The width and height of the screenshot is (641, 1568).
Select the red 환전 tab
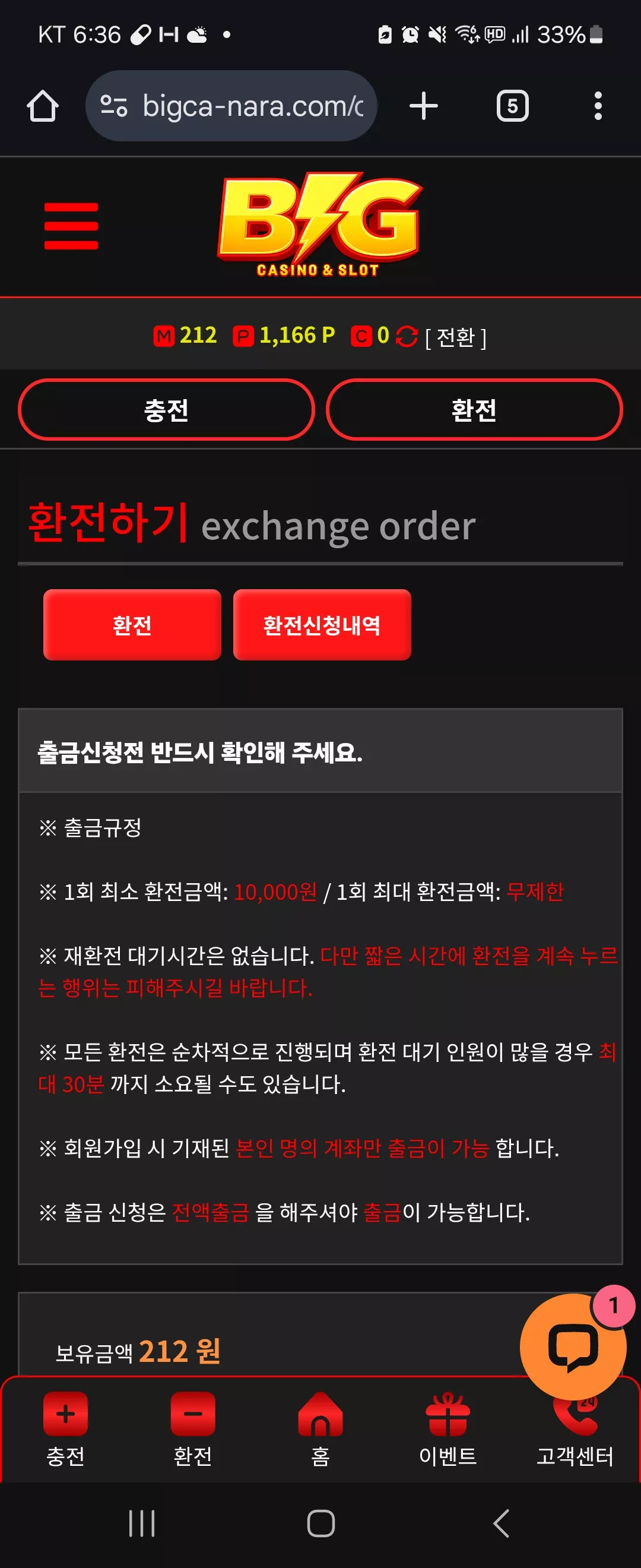[x=132, y=624]
